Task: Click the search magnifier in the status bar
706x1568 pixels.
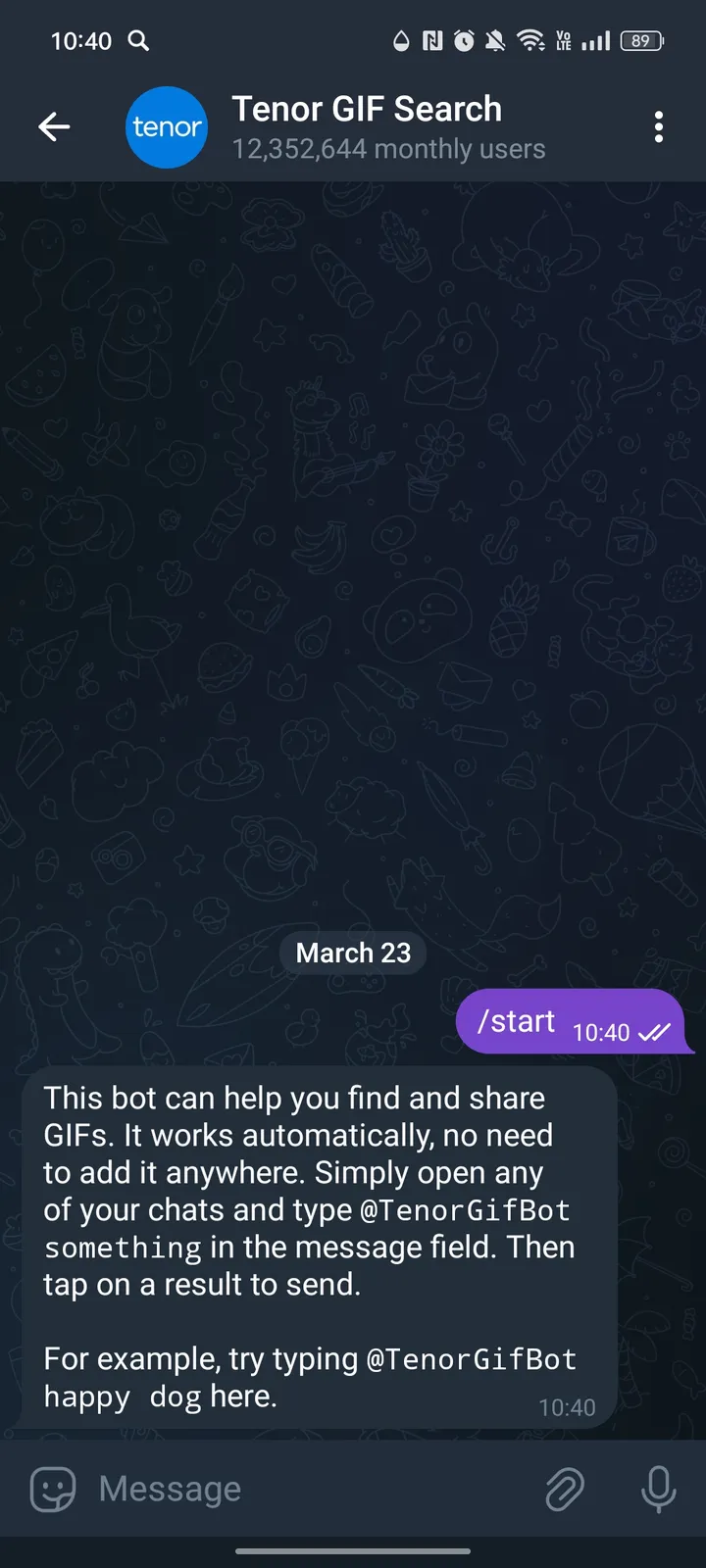Action: coord(138,41)
